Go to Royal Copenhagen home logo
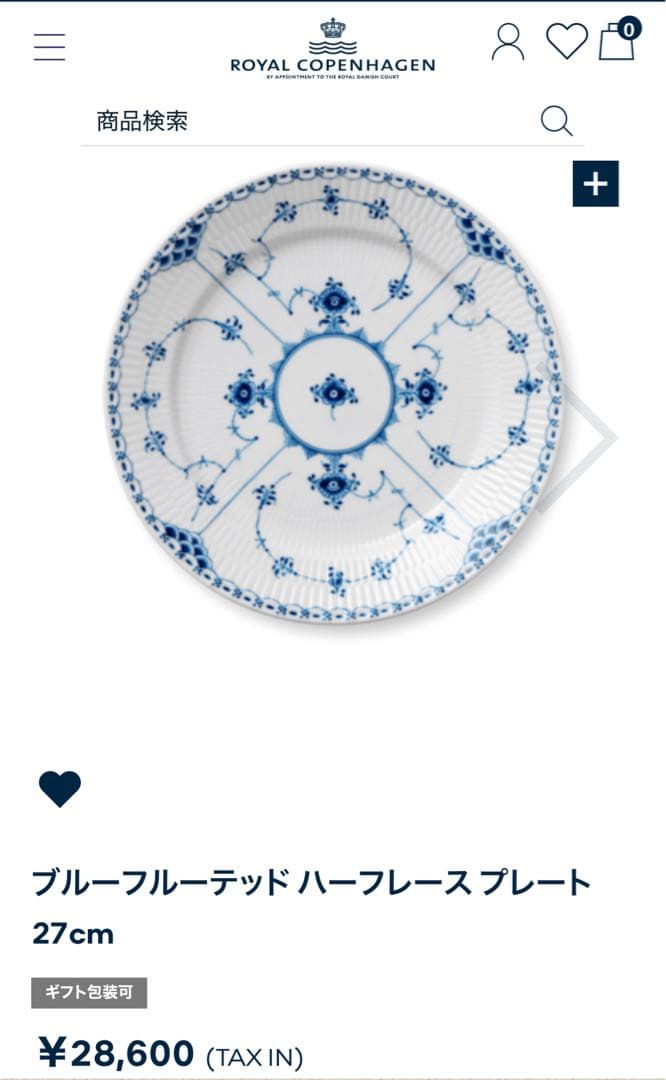This screenshot has height=1080, width=666. pos(333,48)
